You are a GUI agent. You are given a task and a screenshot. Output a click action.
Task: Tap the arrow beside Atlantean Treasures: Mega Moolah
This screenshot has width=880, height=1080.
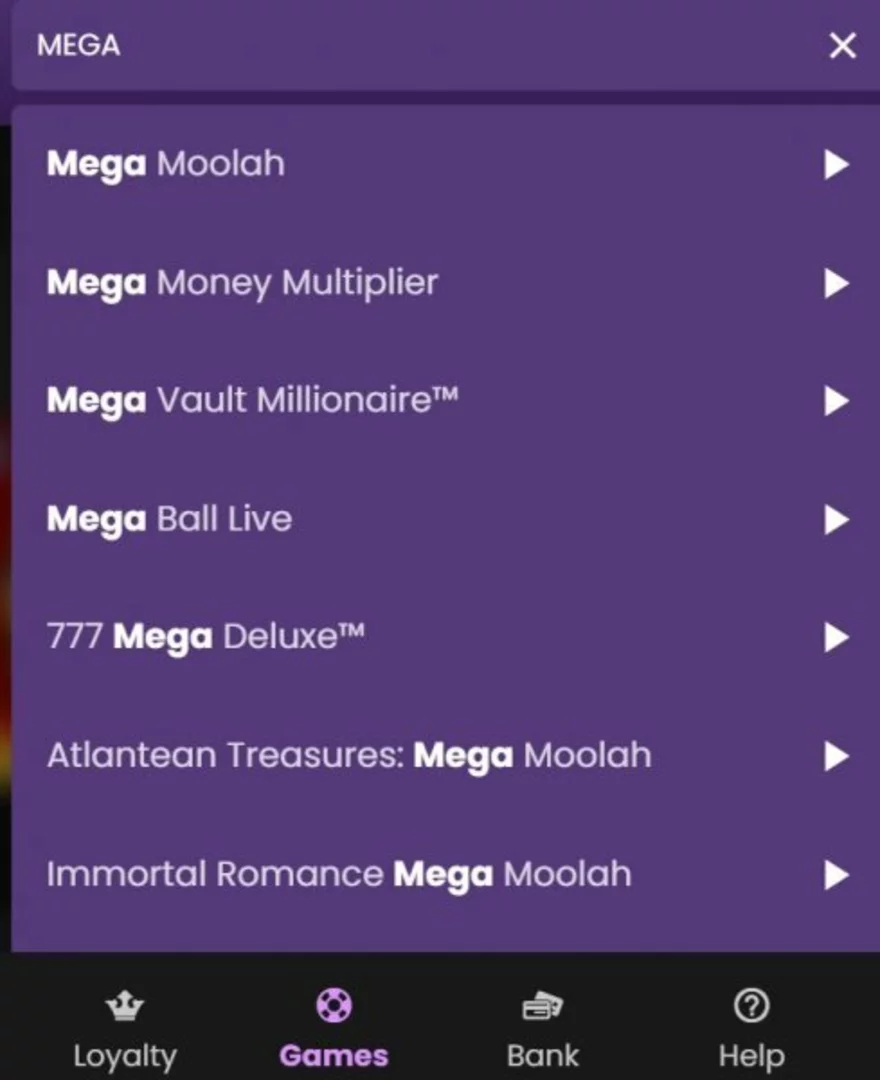[x=835, y=756]
